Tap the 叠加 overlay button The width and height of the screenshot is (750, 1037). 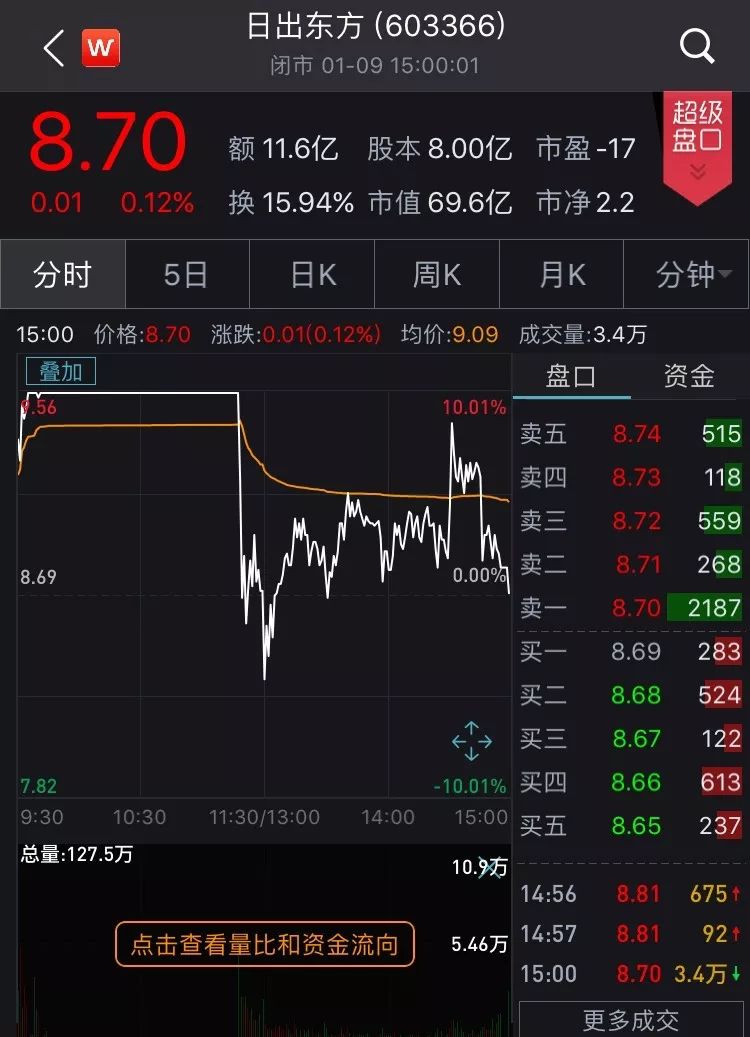61,372
